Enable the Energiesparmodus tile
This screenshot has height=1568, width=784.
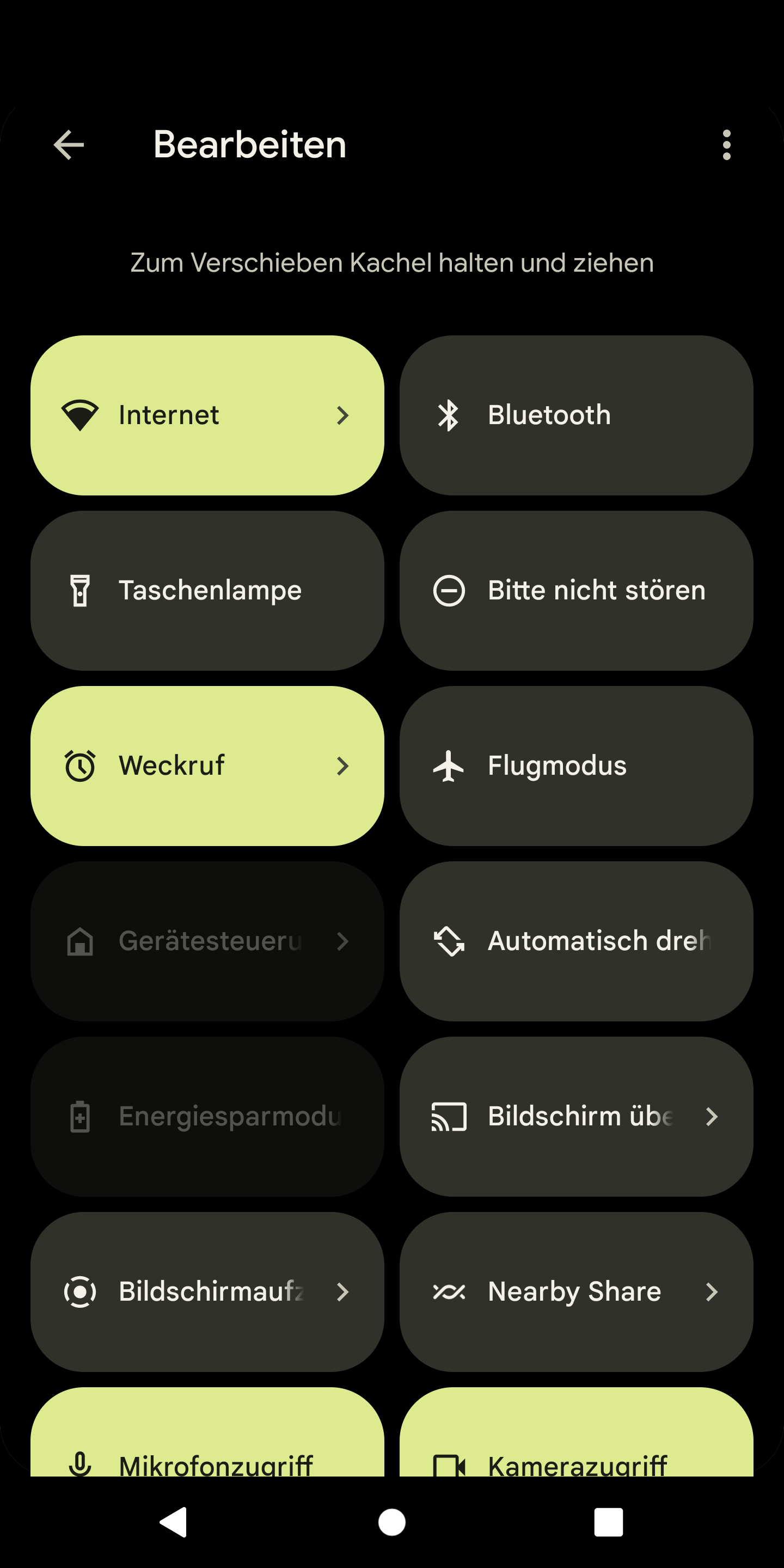point(207,1116)
